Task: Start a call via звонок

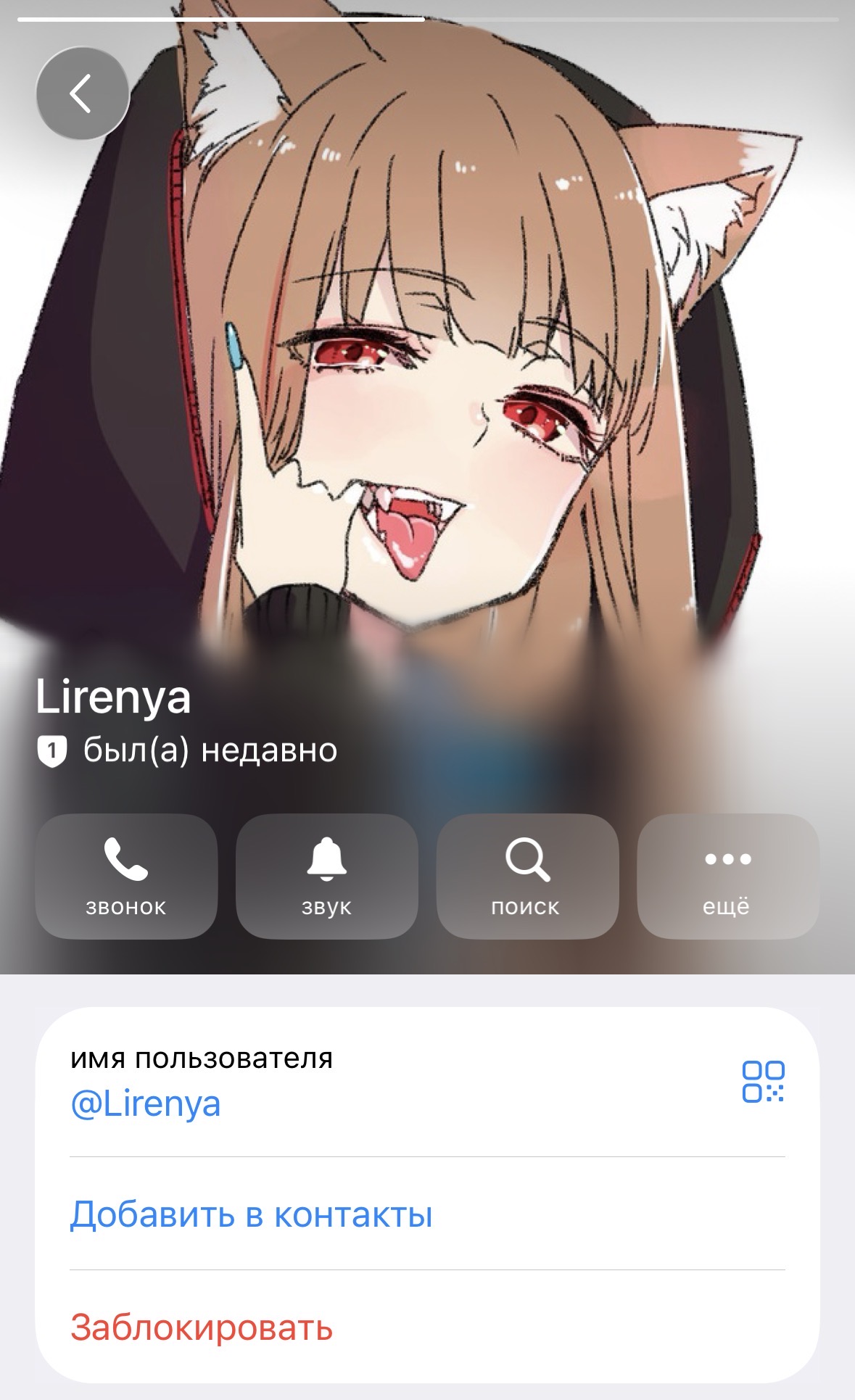Action: [126, 876]
